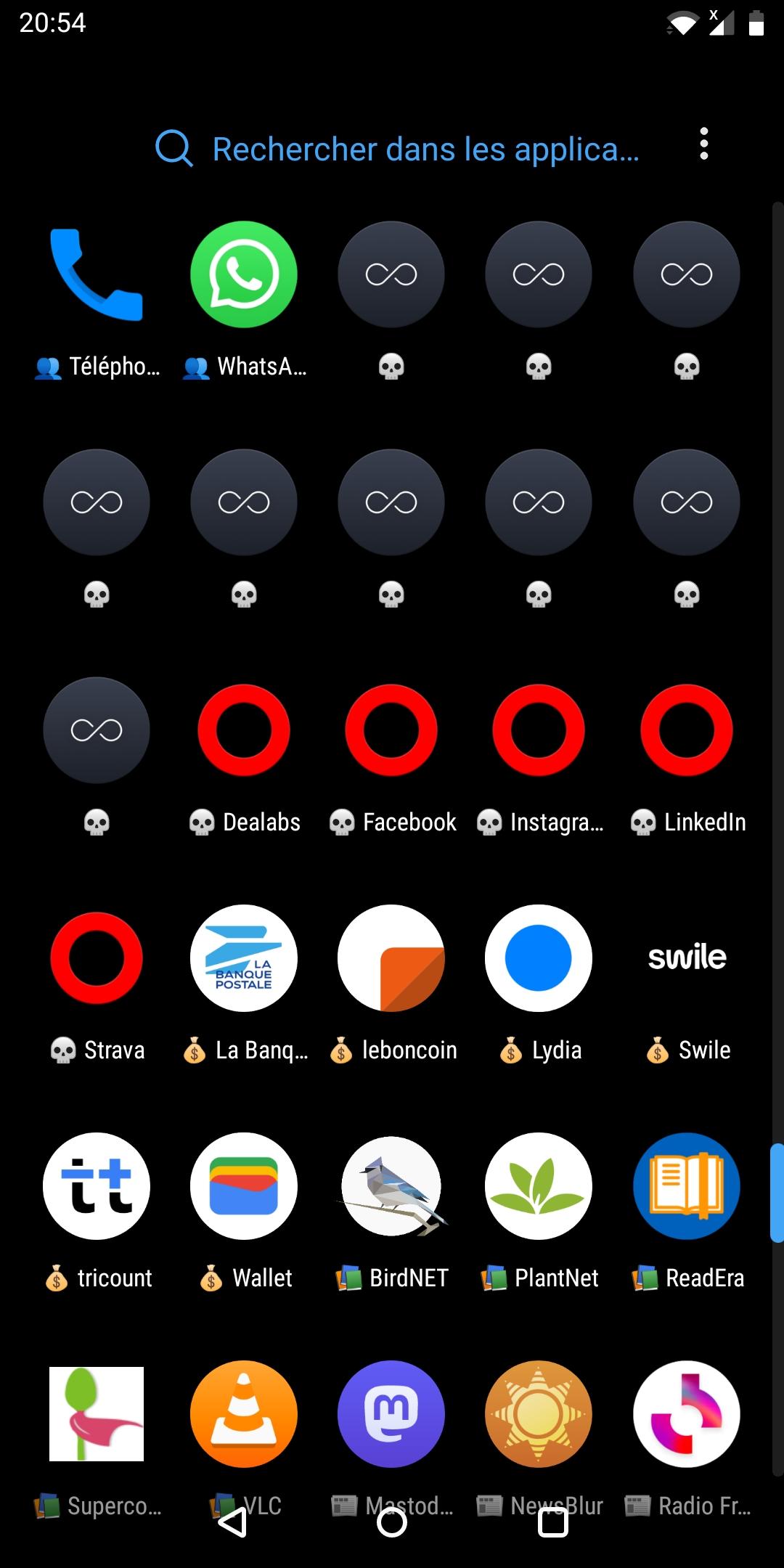Open the app search field
The height and width of the screenshot is (1568, 784).
(x=425, y=150)
